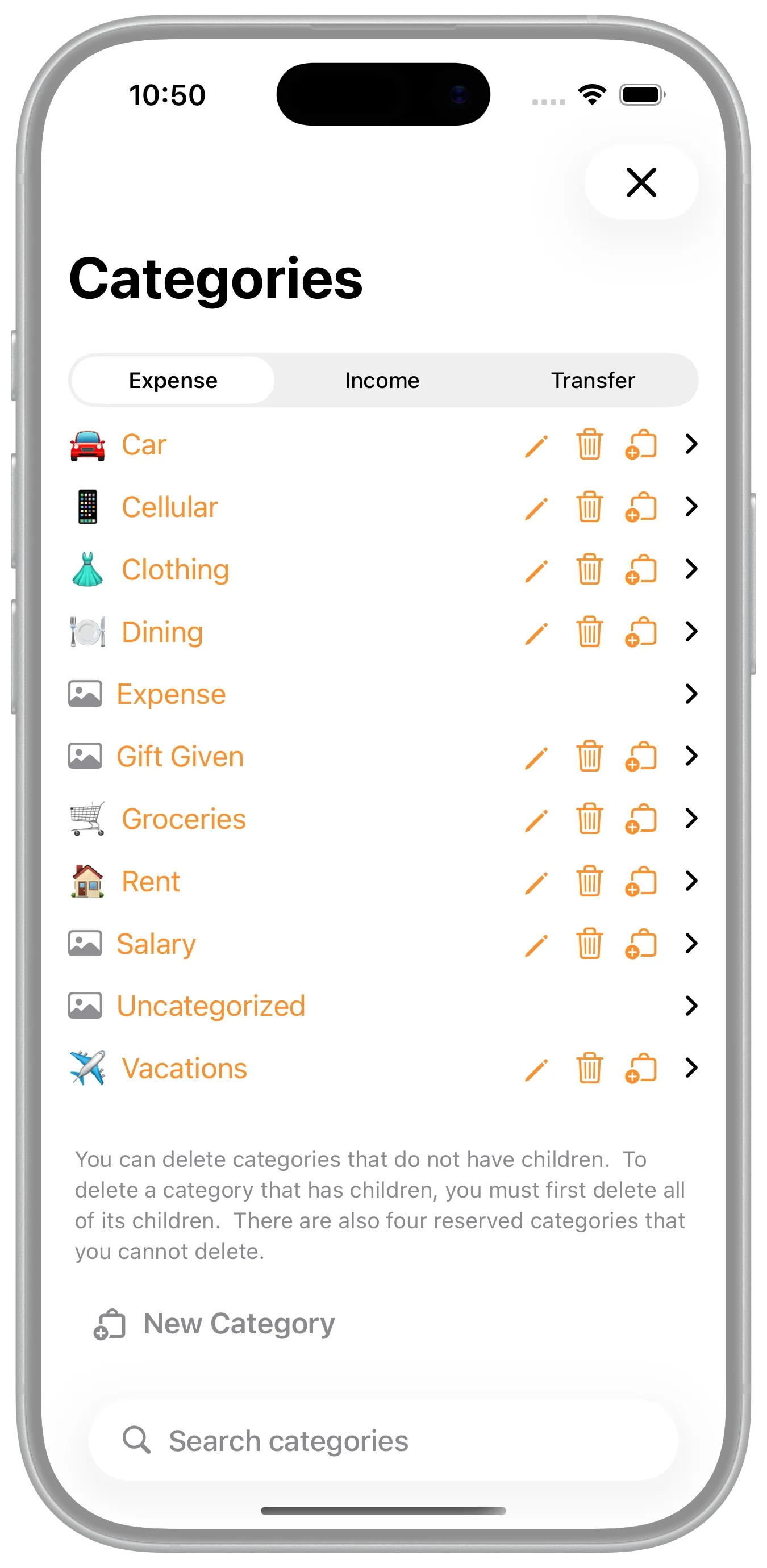Switch to the Income tab

point(382,381)
